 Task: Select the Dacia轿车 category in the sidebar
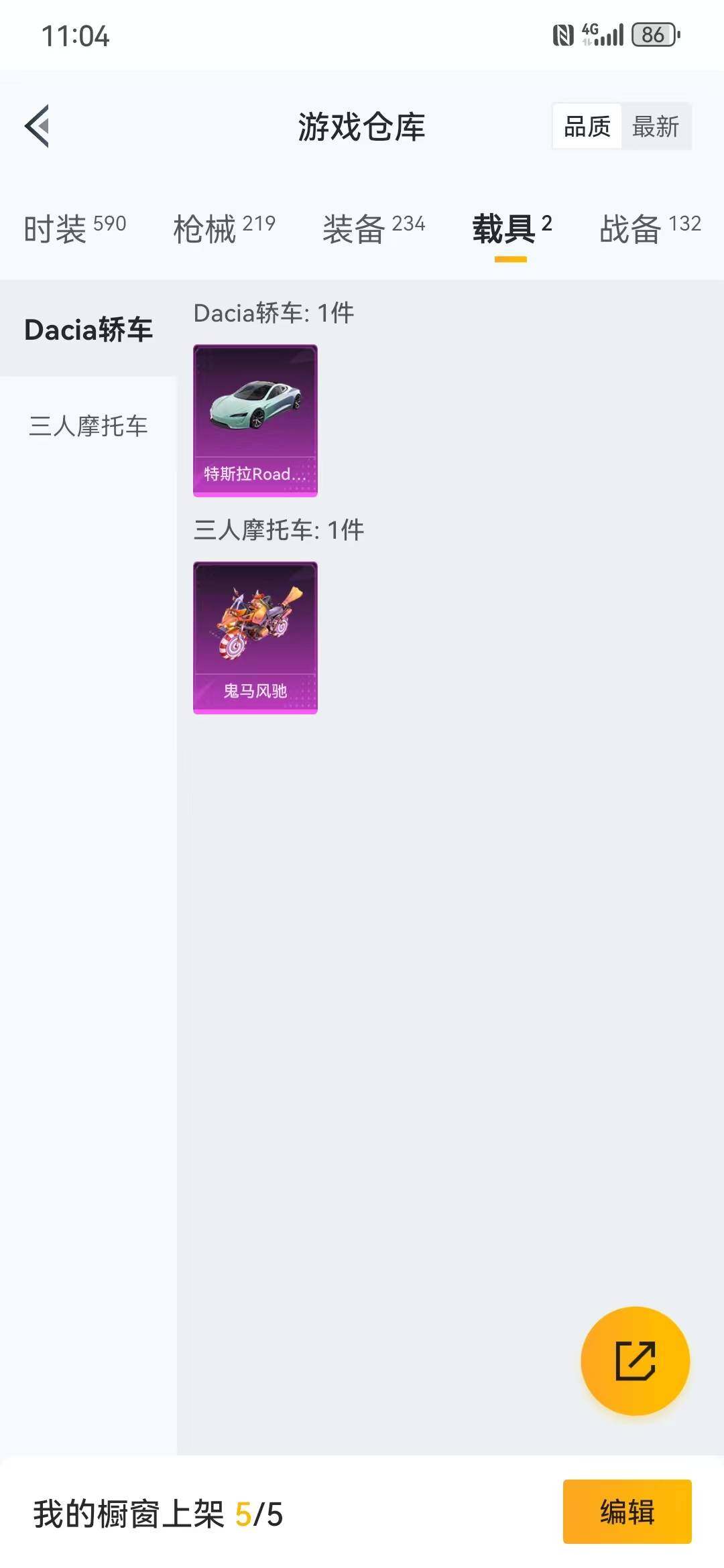coord(88,328)
